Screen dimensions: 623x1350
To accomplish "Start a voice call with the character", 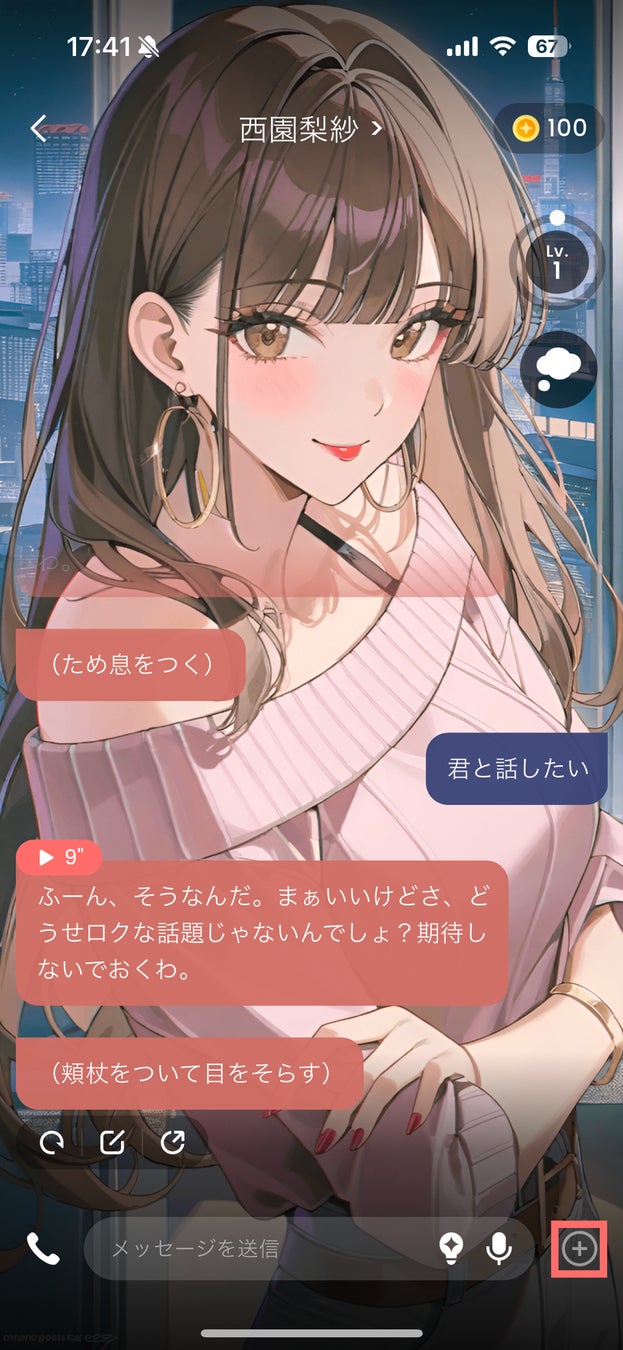I will pyautogui.click(x=42, y=1248).
